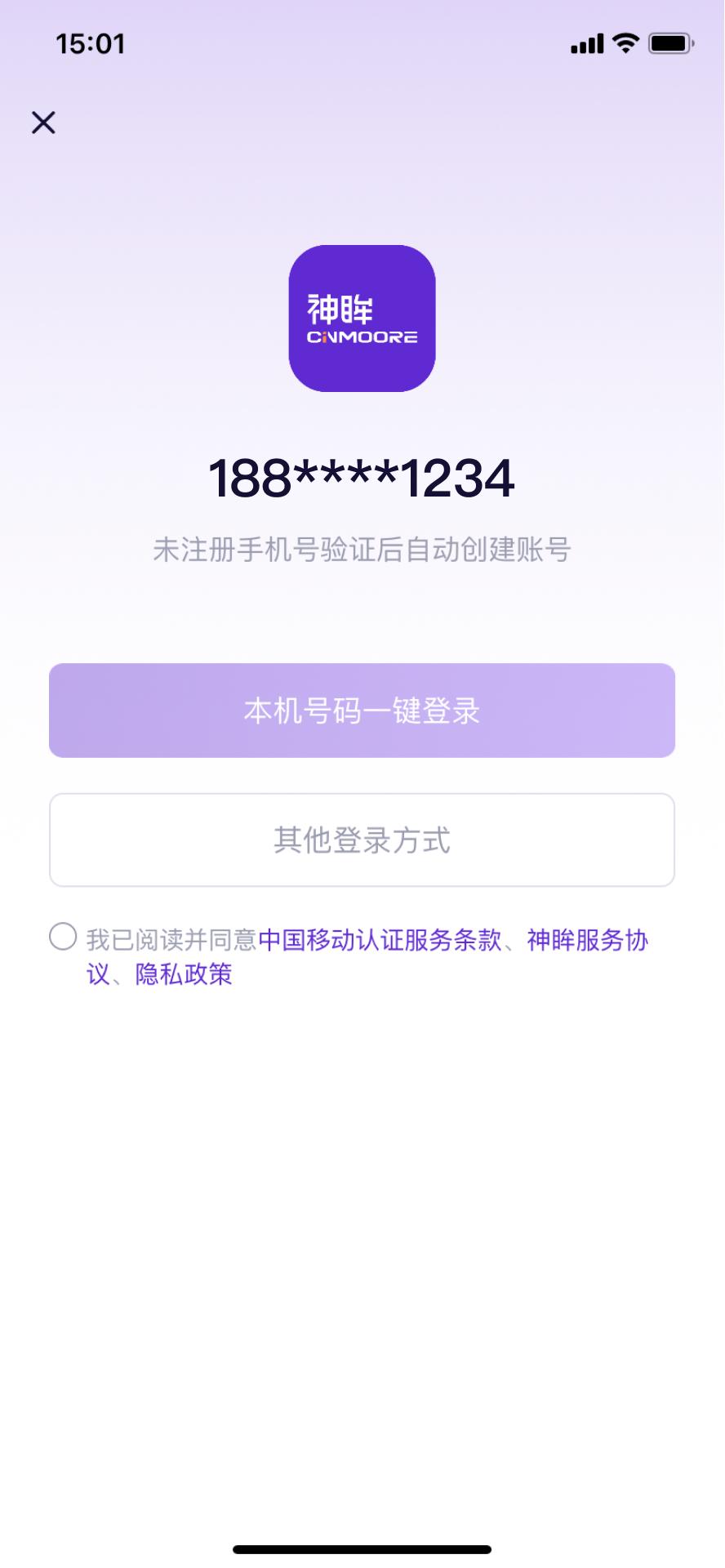This screenshot has width=725, height=1568.
Task: Toggle agreement to terms before login
Action: click(63, 938)
